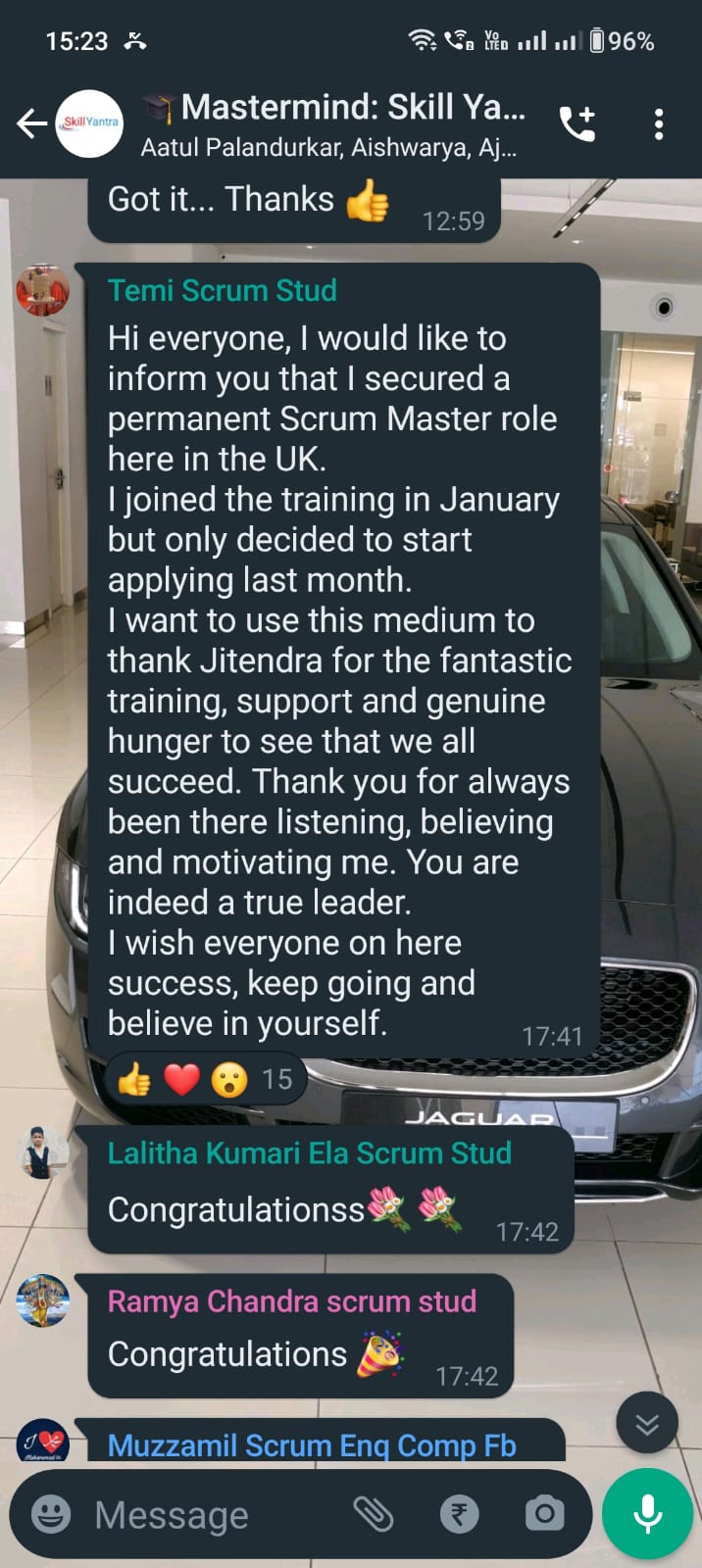Go back to the chat list
The height and width of the screenshot is (1568, 702).
pyautogui.click(x=31, y=123)
